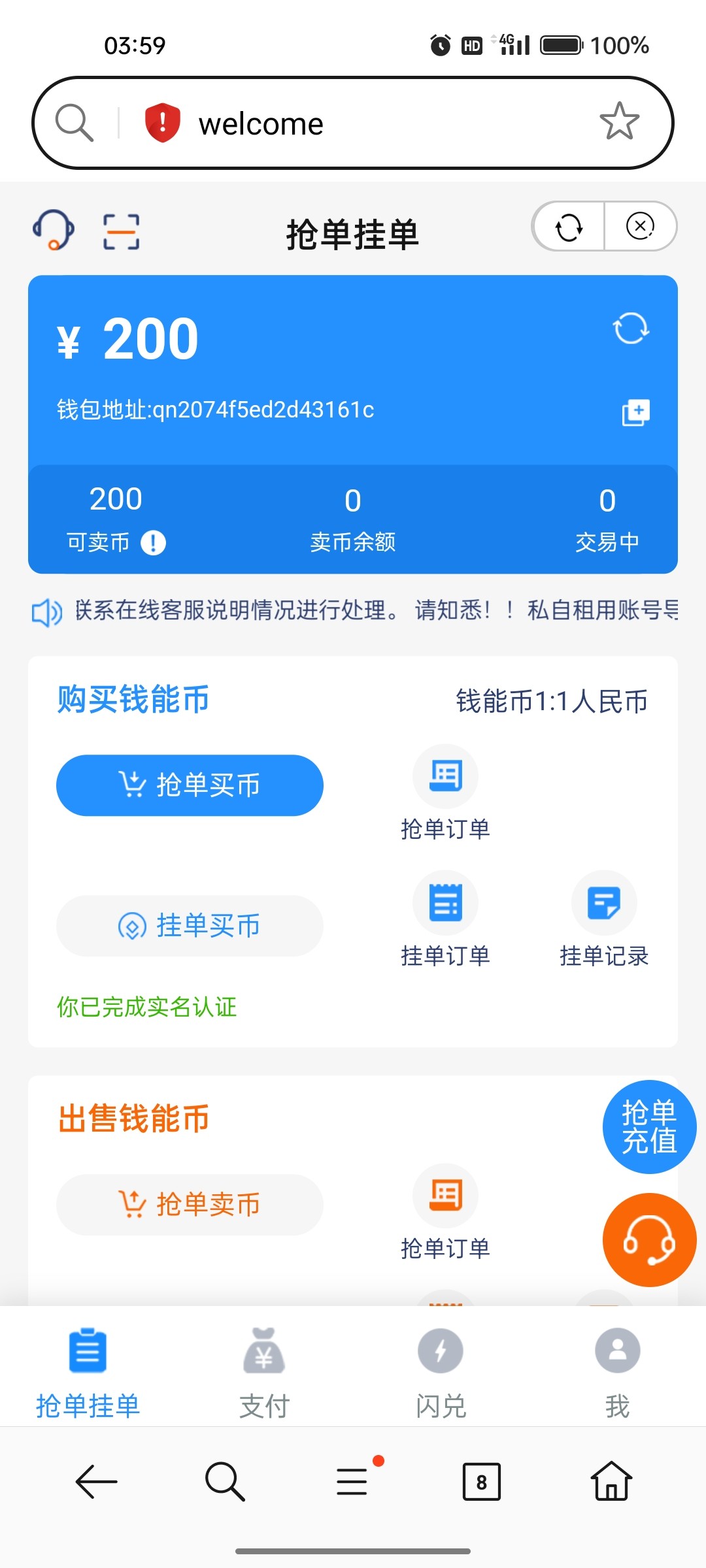Star the current page in address bar
The image size is (706, 1568).
[618, 122]
